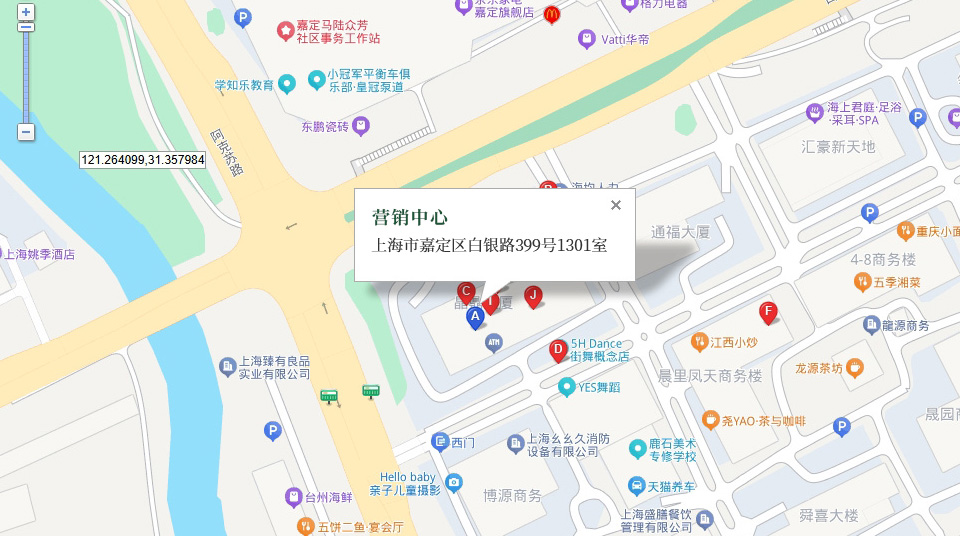960x536 pixels.
Task: Zoom out with the minus button
Action: point(26,131)
